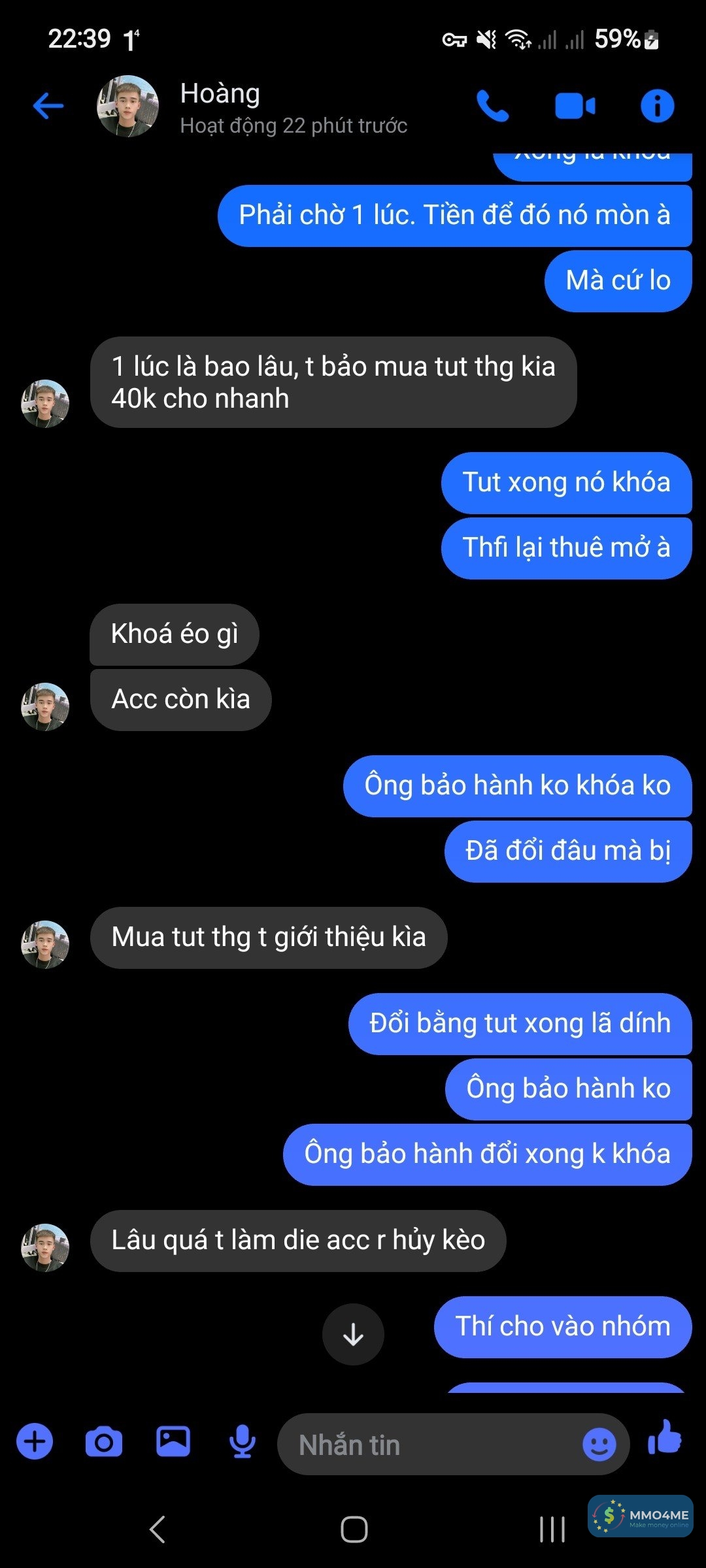Tap the system home button
This screenshot has height=1568, width=706.
click(354, 1529)
